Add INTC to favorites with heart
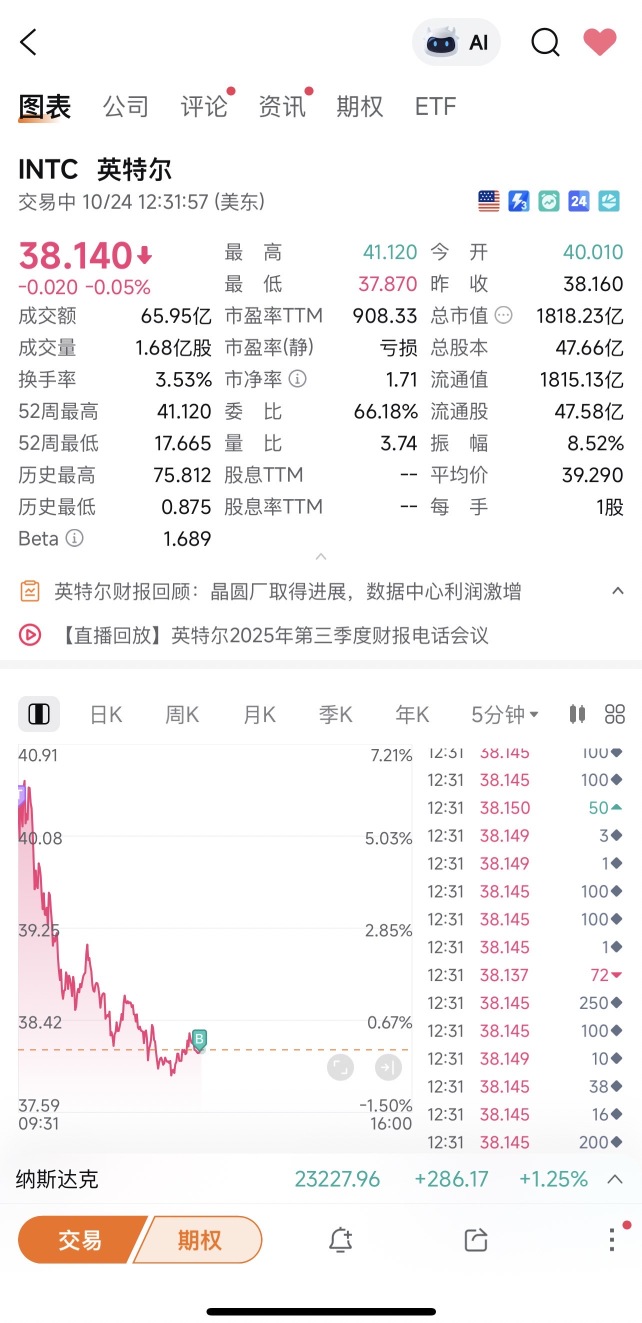 [x=600, y=42]
